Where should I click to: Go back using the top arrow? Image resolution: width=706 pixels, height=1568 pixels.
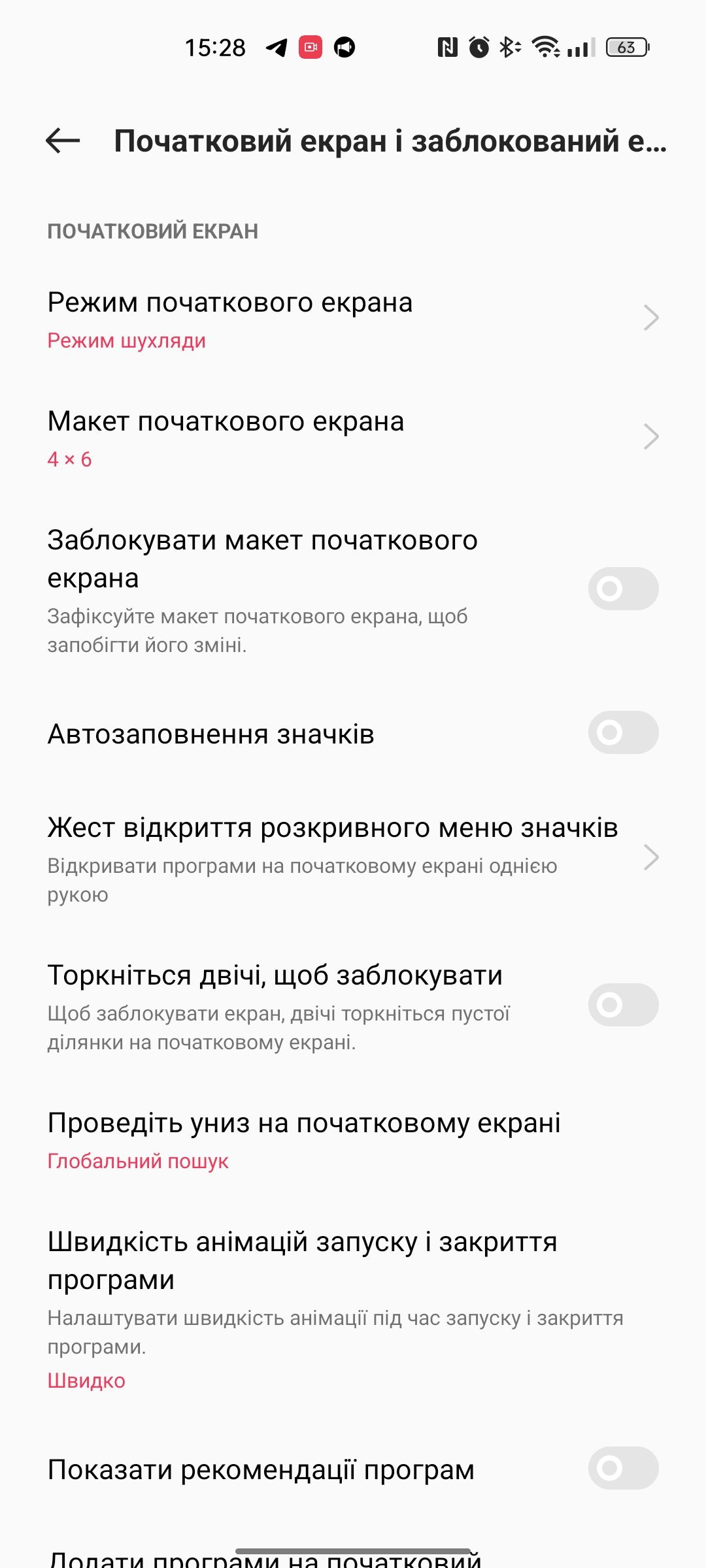click(63, 140)
